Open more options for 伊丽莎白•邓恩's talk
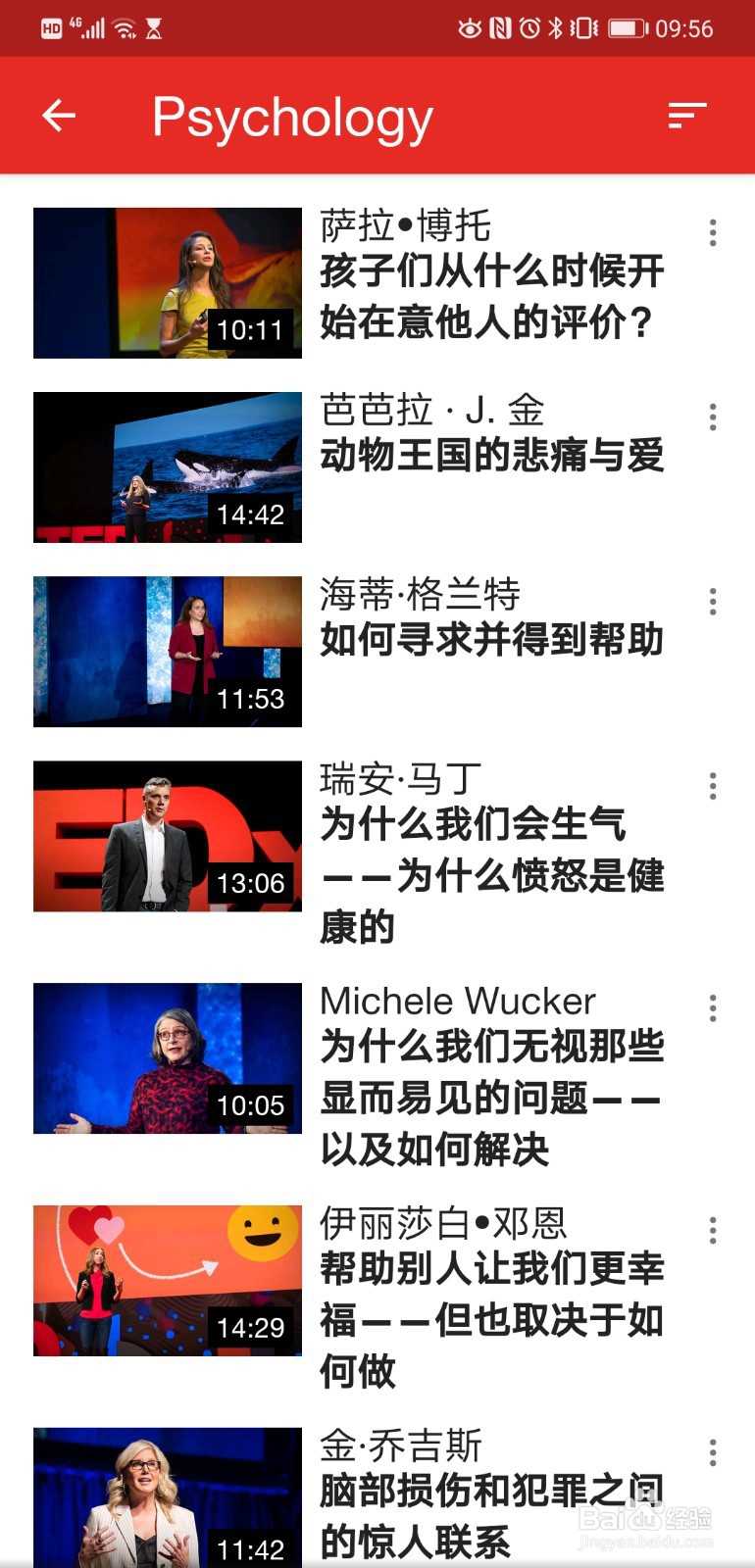755x1568 pixels. [x=713, y=1231]
